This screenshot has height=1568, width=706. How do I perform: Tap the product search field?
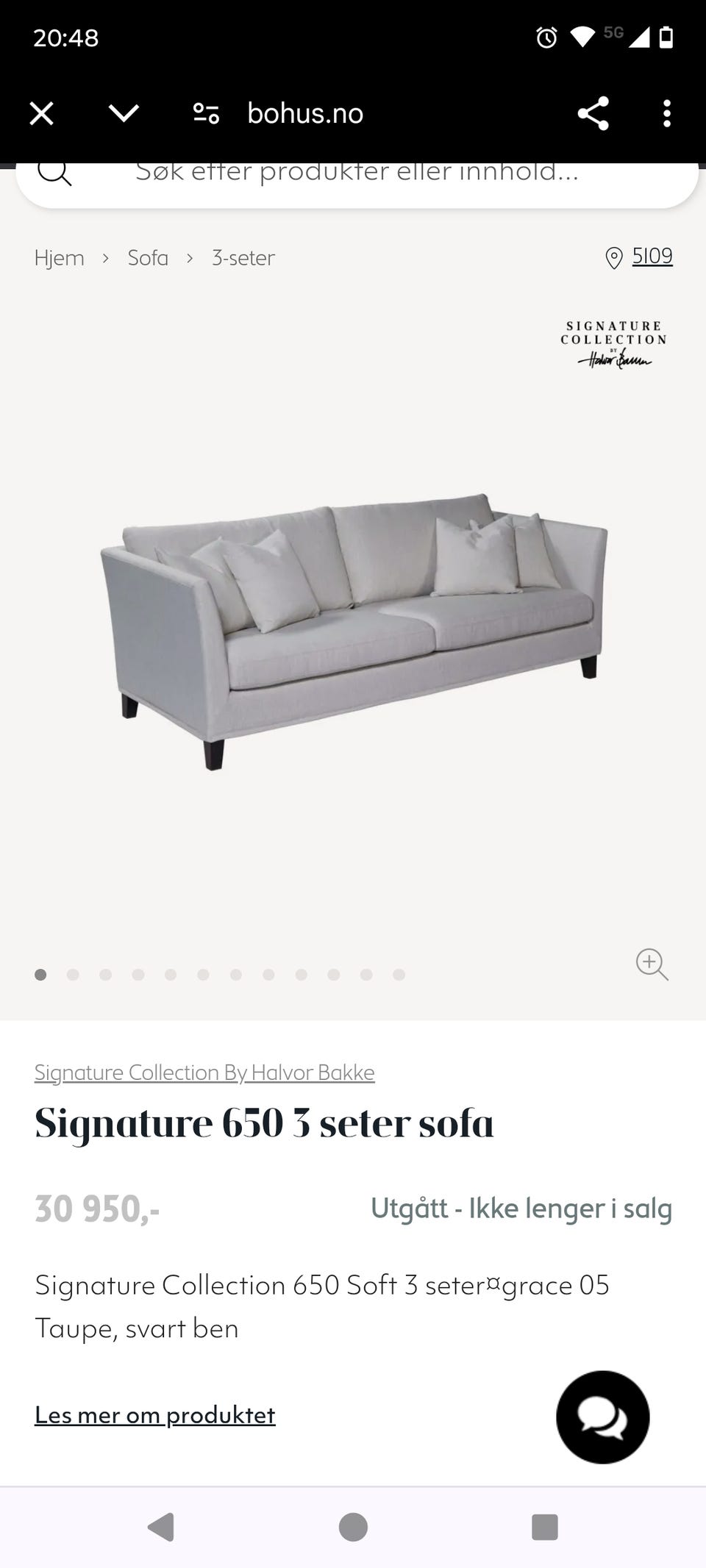(x=357, y=173)
